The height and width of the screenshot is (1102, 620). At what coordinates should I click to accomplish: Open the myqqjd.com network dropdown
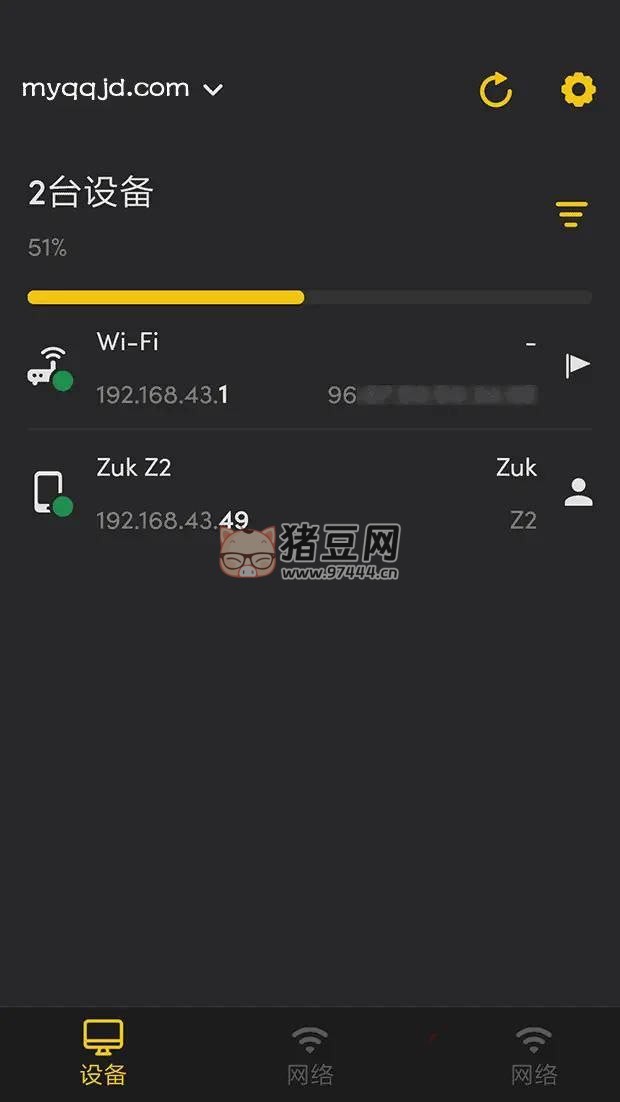click(x=122, y=89)
